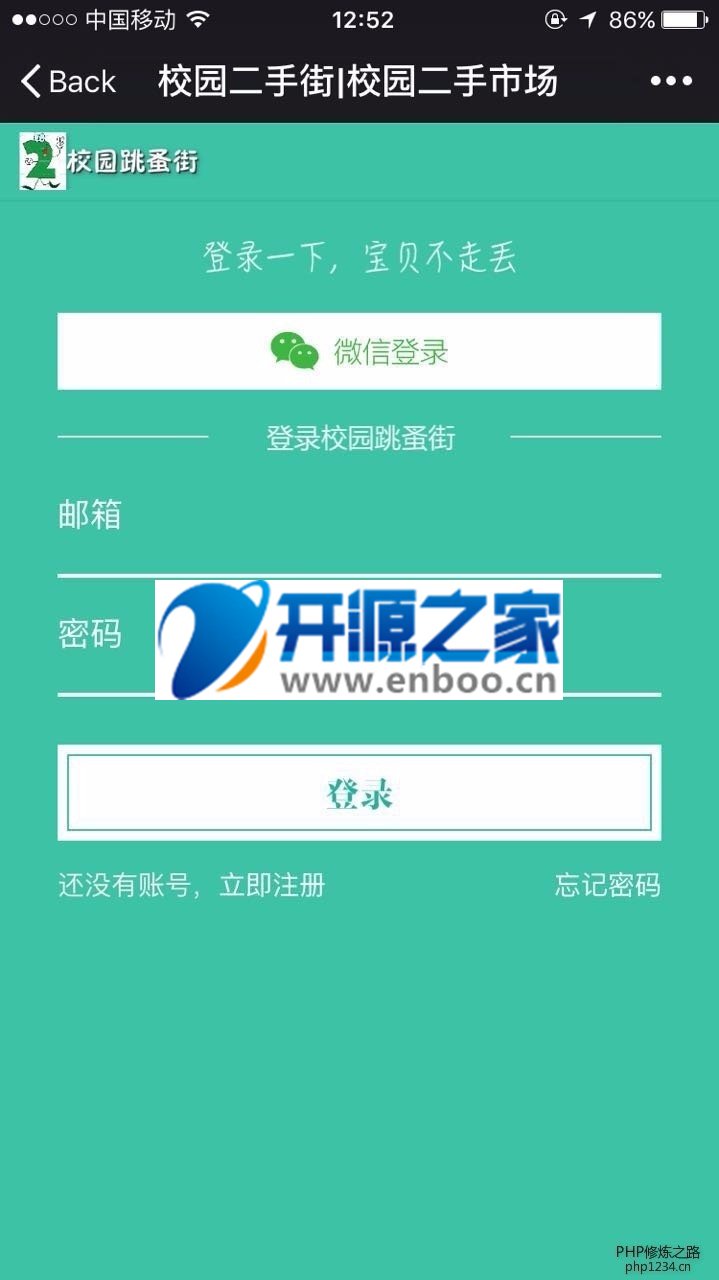719x1280 pixels.
Task: Open 还没有账号，立即注册 sign-up link
Action: coord(191,885)
